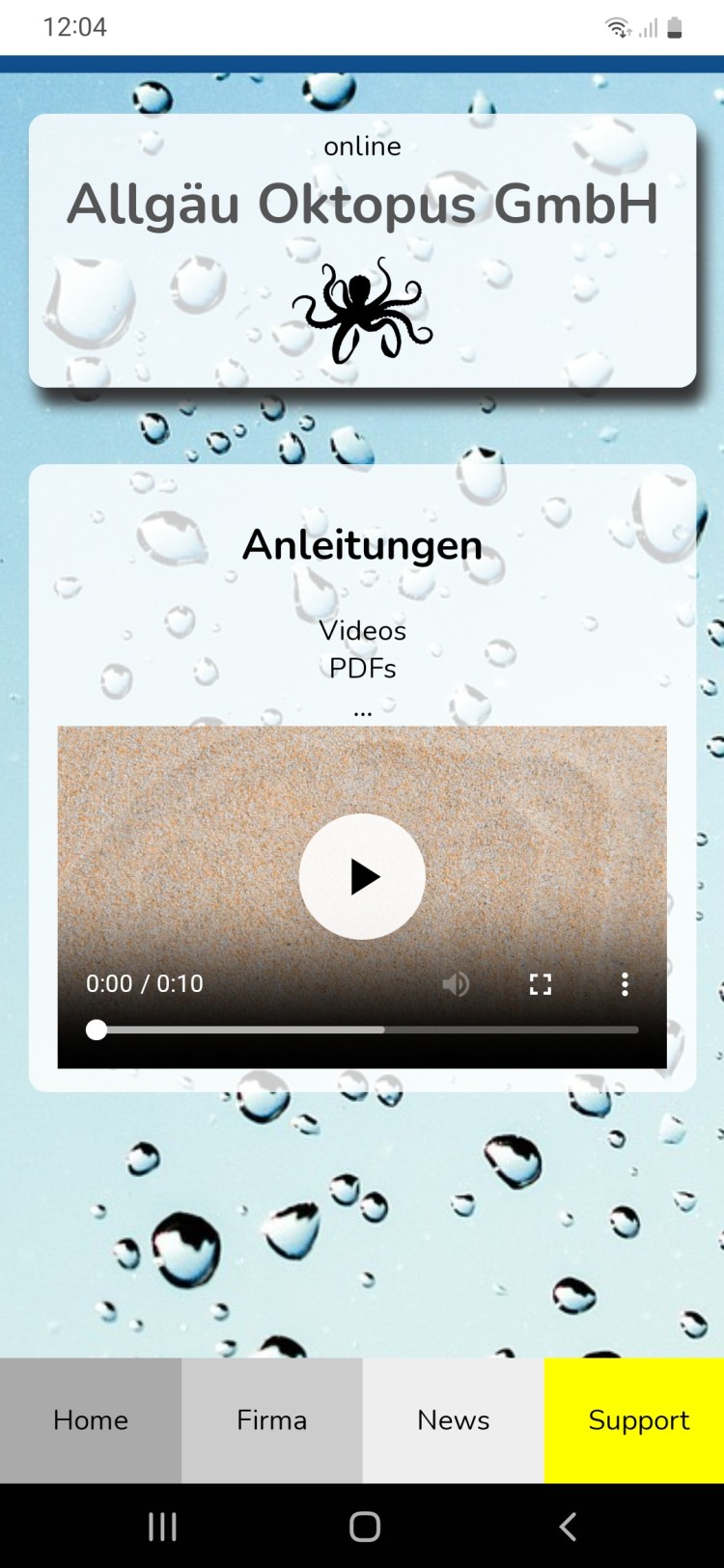The image size is (724, 1568).
Task: Go back with the system back button
Action: (568, 1527)
